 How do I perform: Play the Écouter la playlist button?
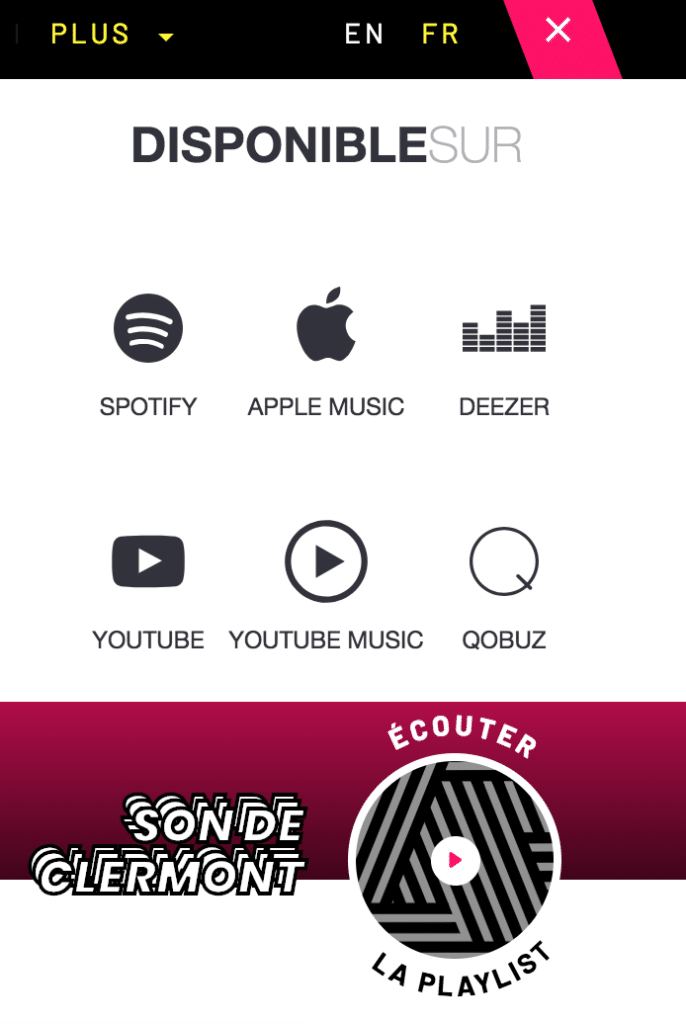click(x=455, y=860)
